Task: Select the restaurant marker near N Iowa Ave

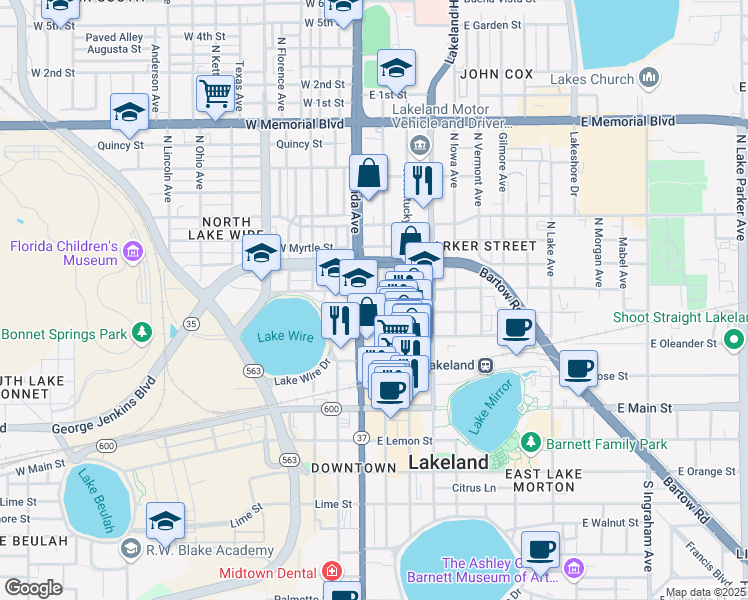Action: tap(423, 181)
